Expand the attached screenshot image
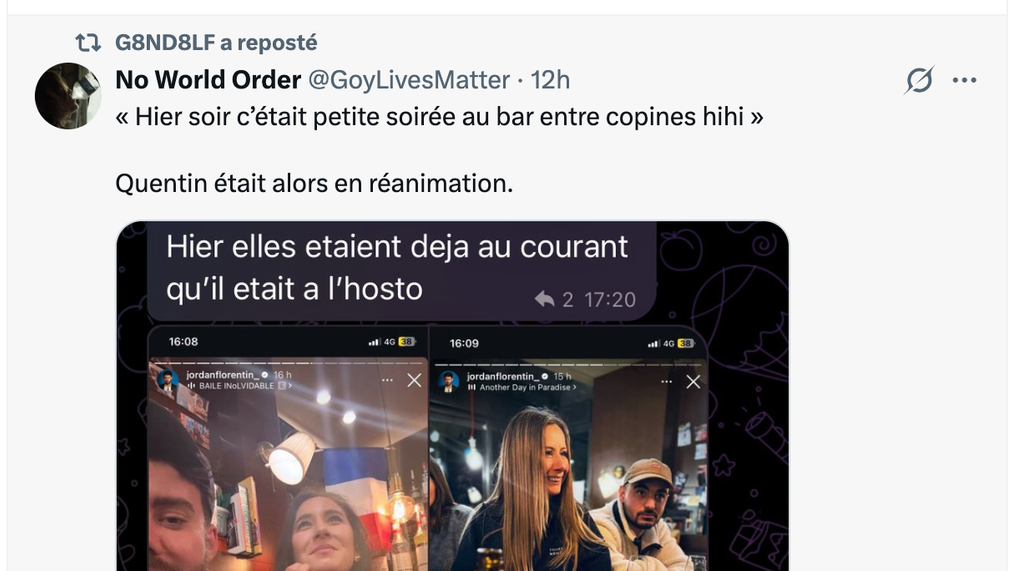Viewport: 1024px width, 571px height. click(x=452, y=400)
